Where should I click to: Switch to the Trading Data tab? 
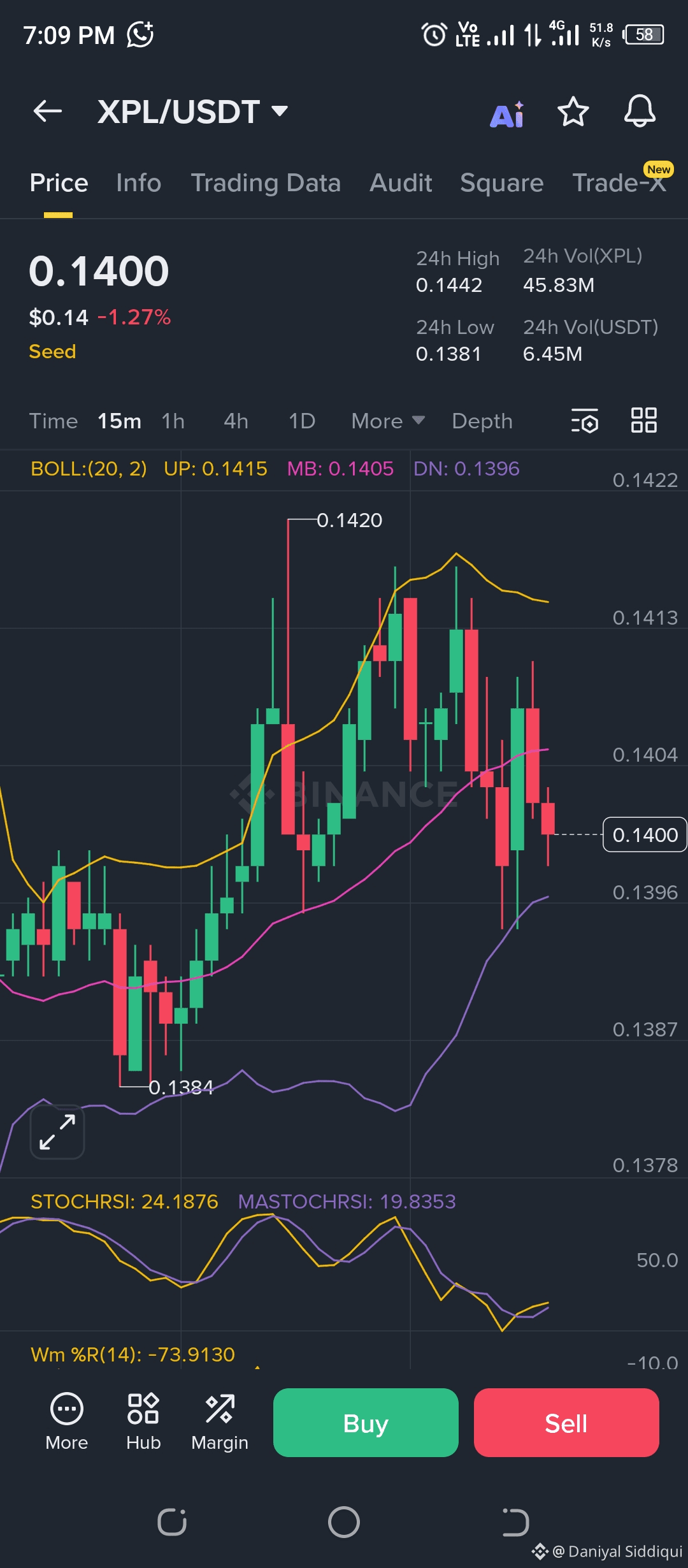click(266, 183)
